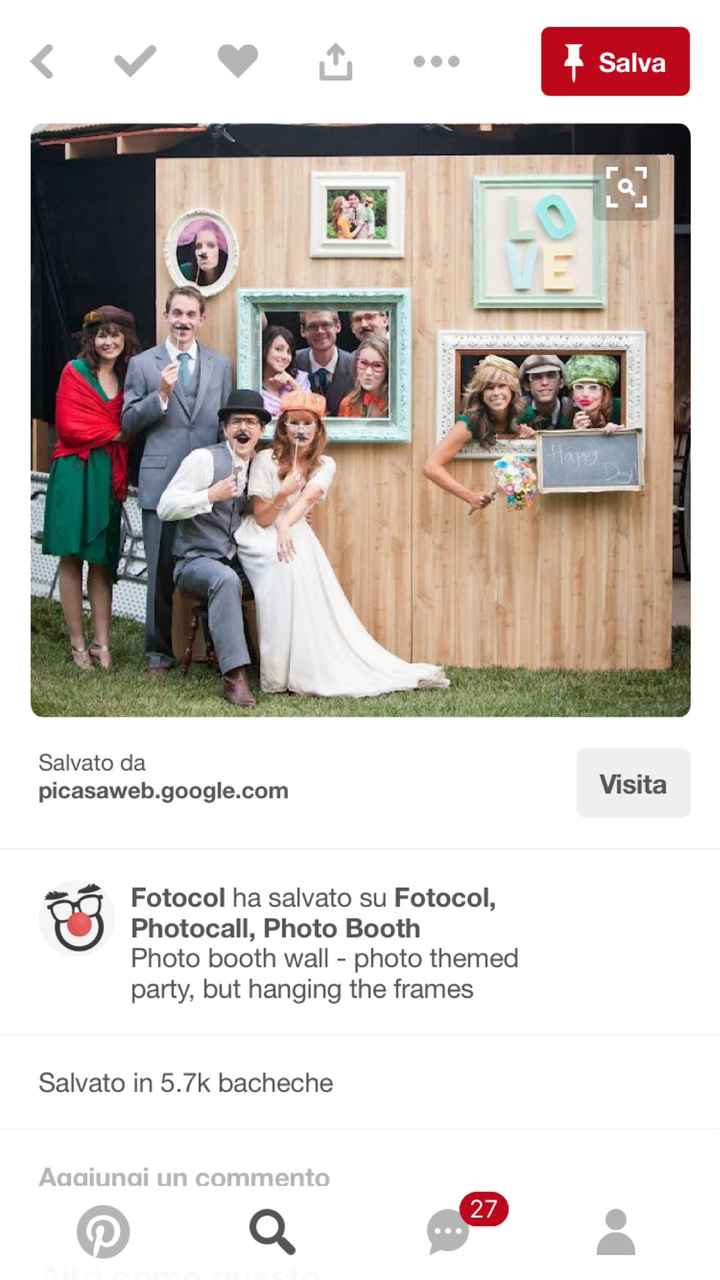Open Fotocol's profile avatar

(x=77, y=917)
